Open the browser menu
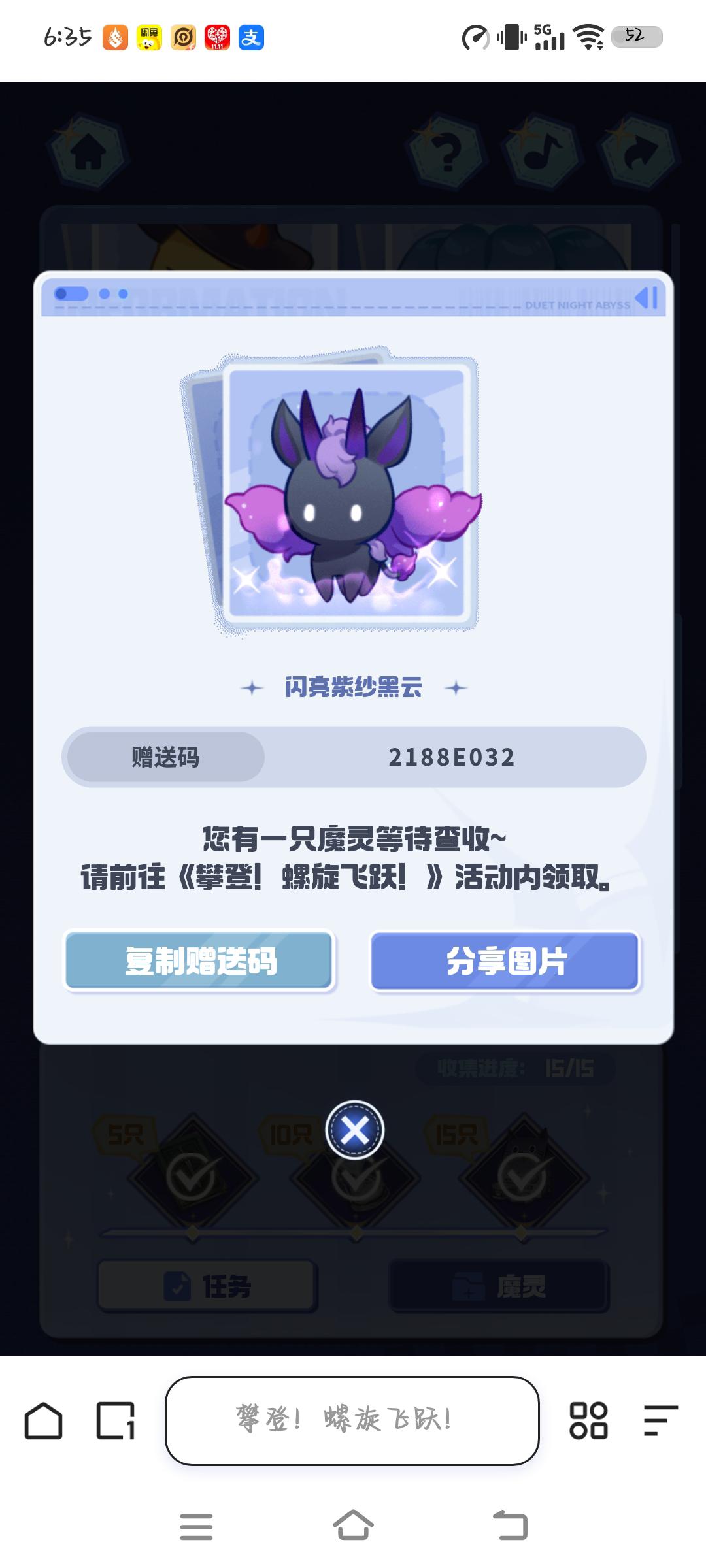The width and height of the screenshot is (706, 1568). (660, 1420)
